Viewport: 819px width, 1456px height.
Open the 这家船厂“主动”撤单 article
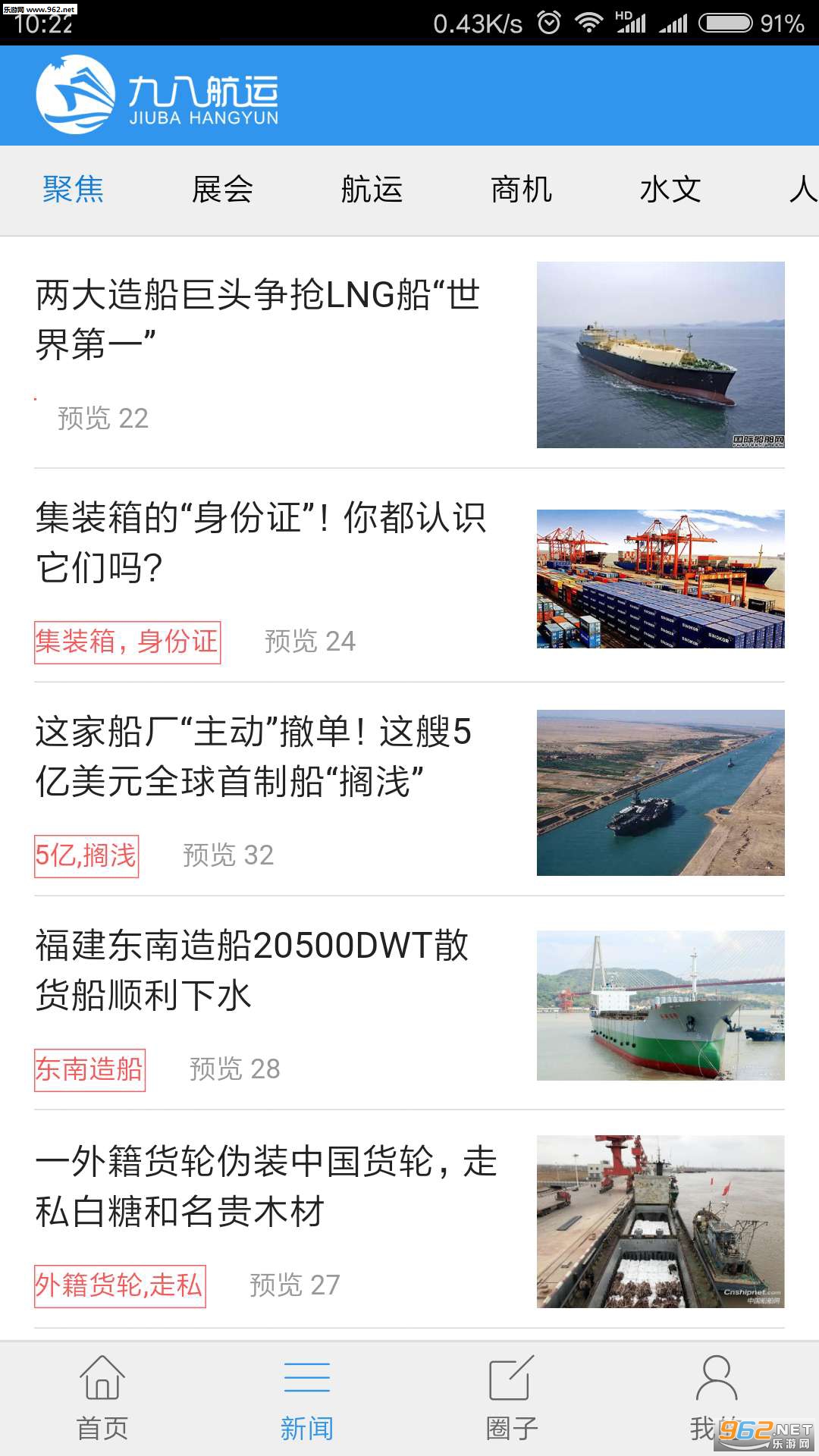click(x=253, y=756)
